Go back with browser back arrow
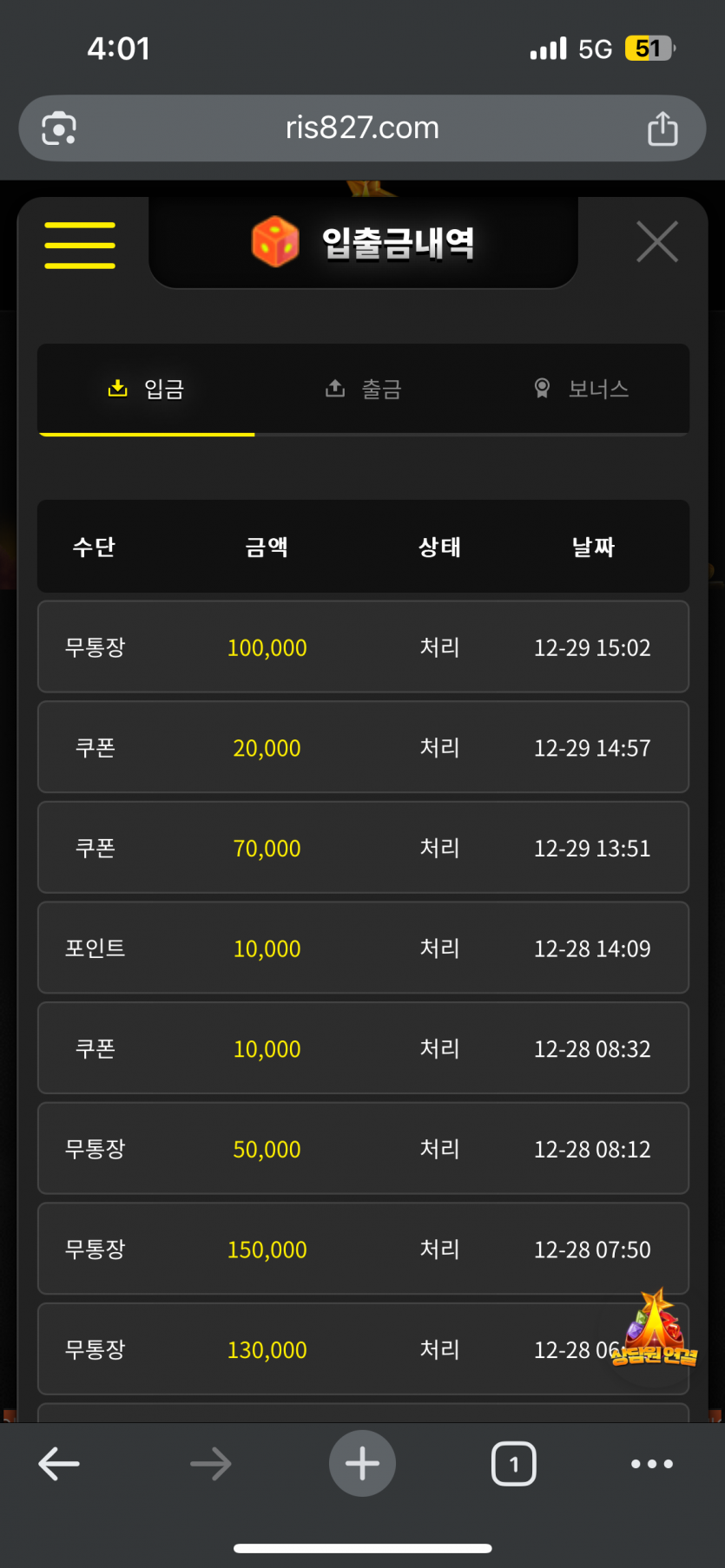Screen dimensions: 725x1568 coord(59,1464)
